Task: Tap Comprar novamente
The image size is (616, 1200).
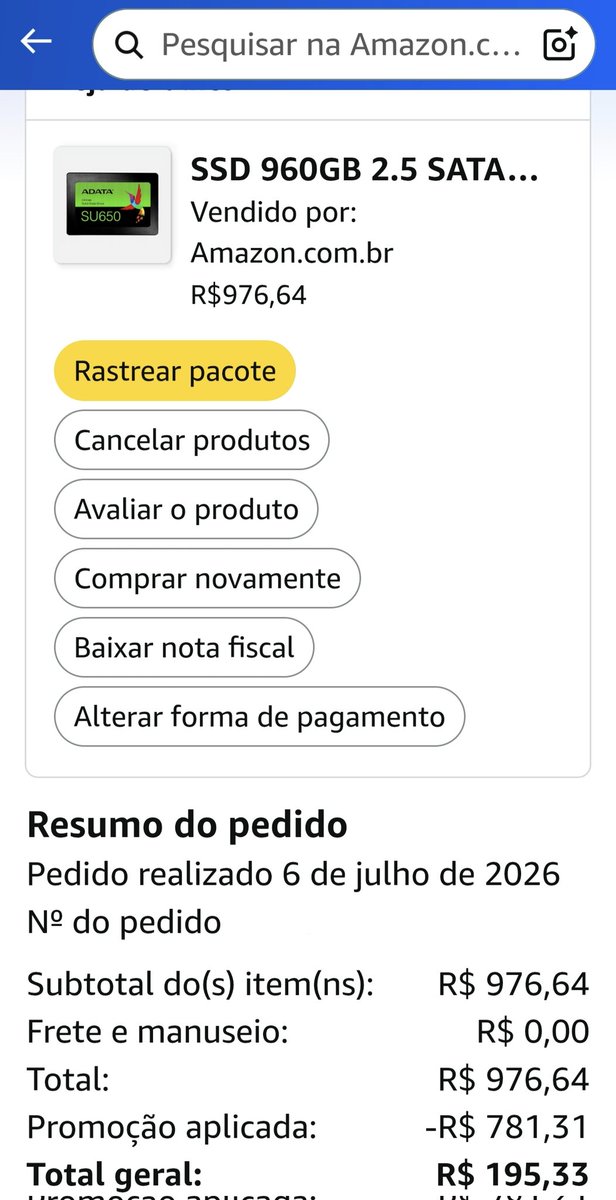Action: tap(207, 578)
